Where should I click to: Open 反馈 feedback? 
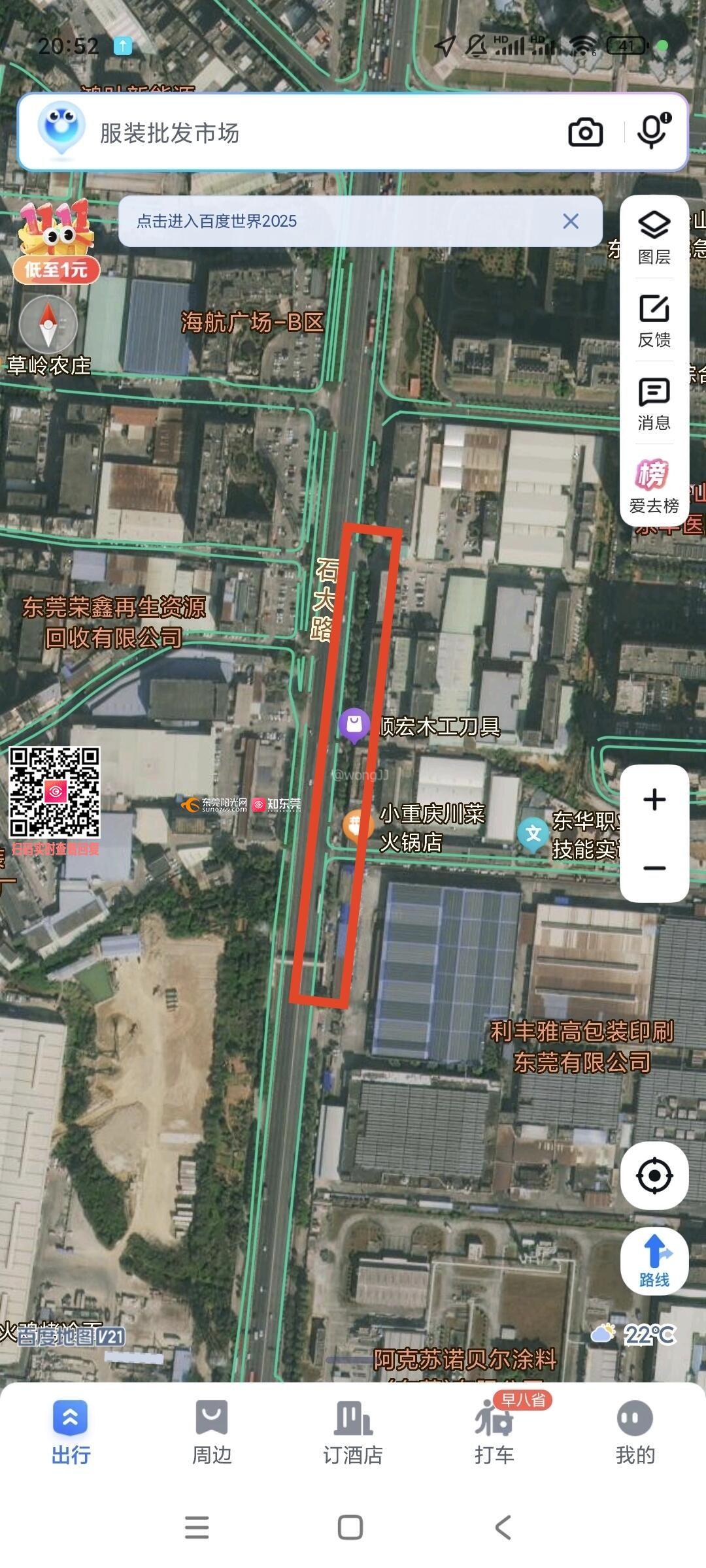coord(654,321)
